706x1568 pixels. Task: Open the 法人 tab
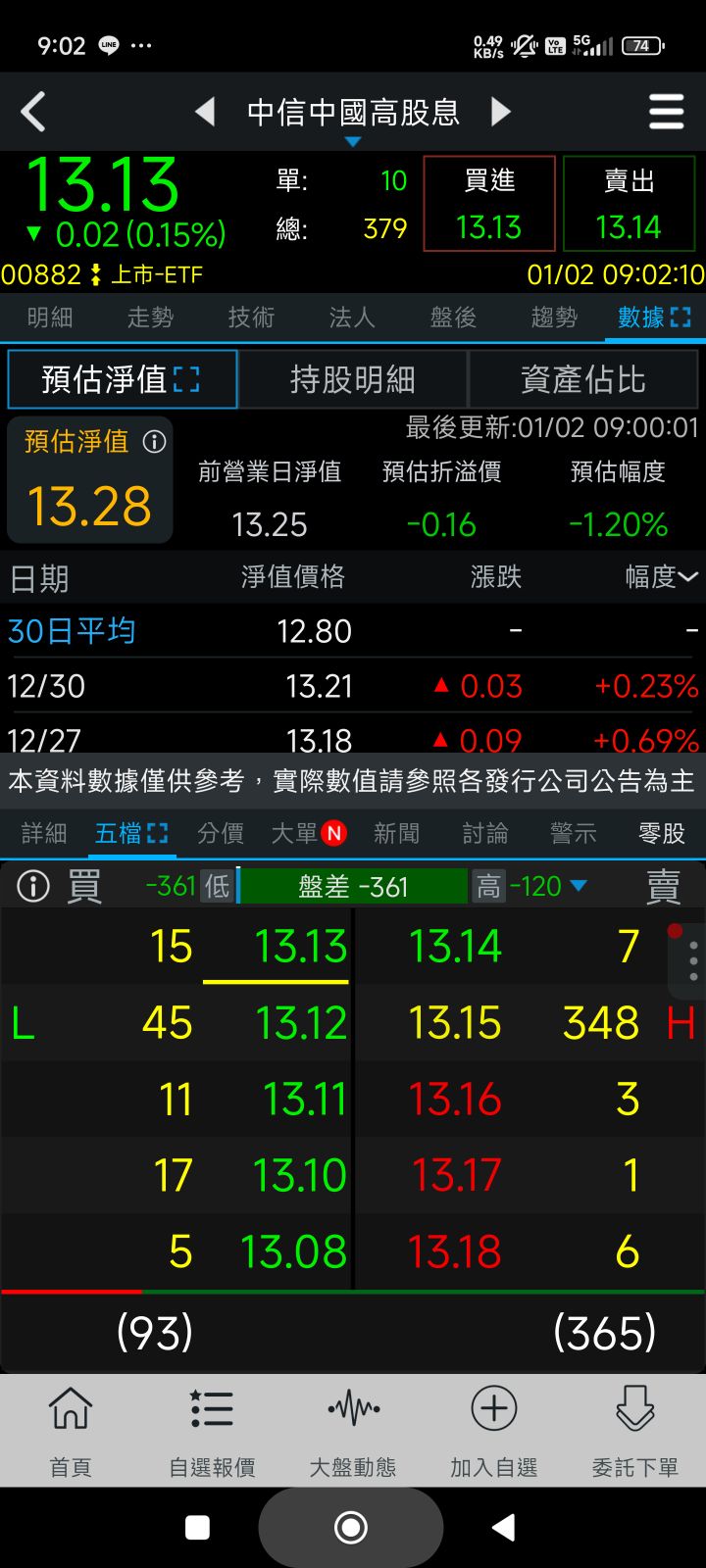(x=352, y=318)
